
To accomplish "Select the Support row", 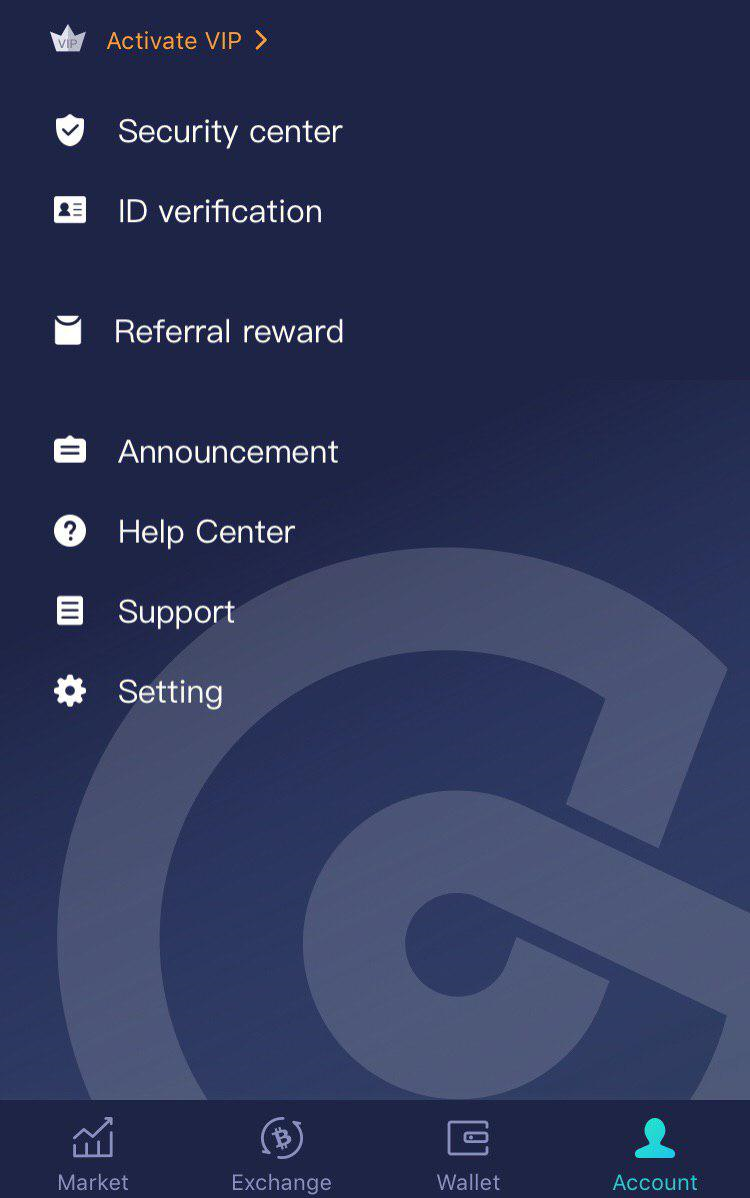I will (176, 611).
